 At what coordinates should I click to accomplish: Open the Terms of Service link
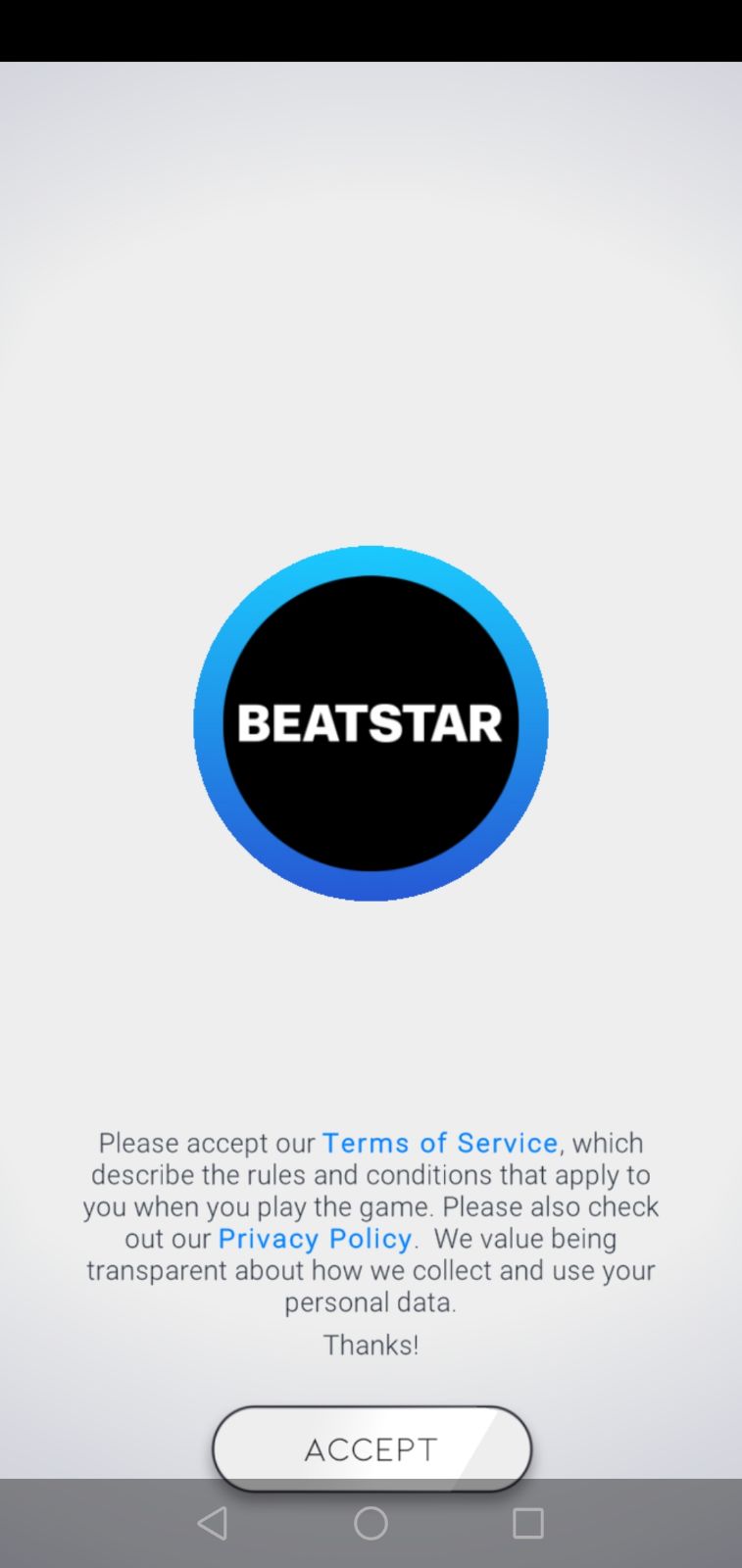(439, 1143)
